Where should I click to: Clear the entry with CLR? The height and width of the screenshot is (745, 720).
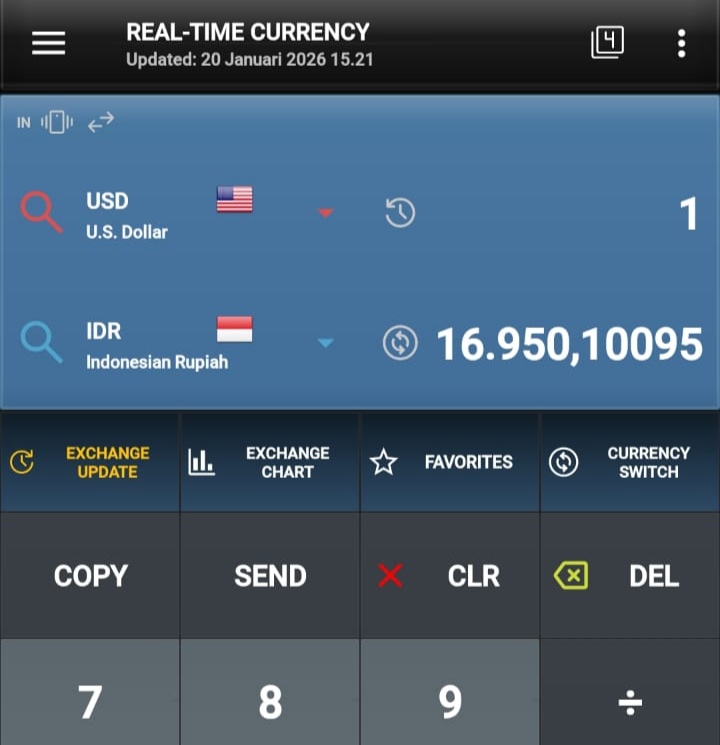click(x=450, y=576)
